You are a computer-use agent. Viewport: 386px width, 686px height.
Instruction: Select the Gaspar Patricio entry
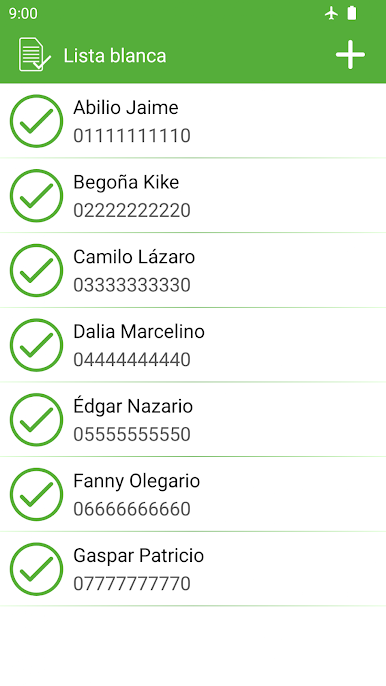(193, 569)
